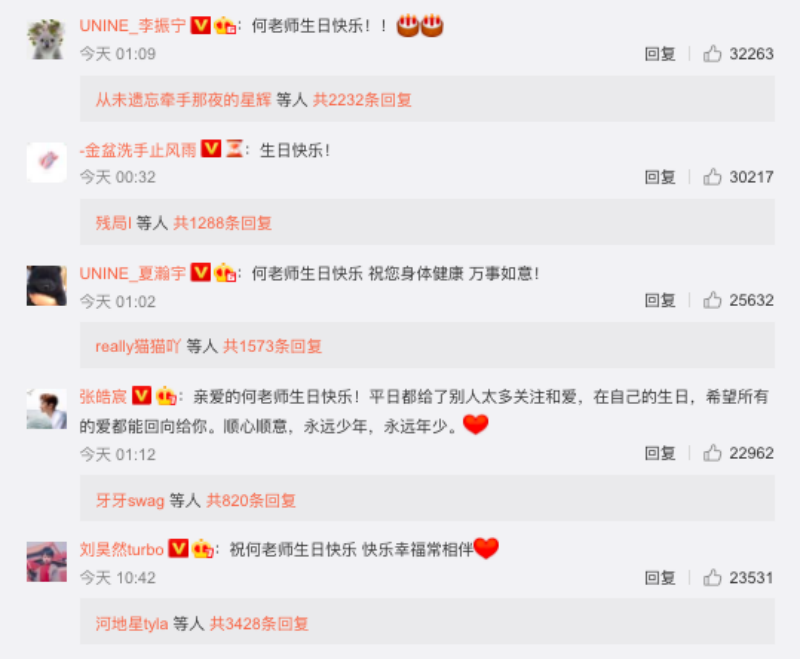Reply to -金盆洗手止风雨's comment

coord(660,177)
